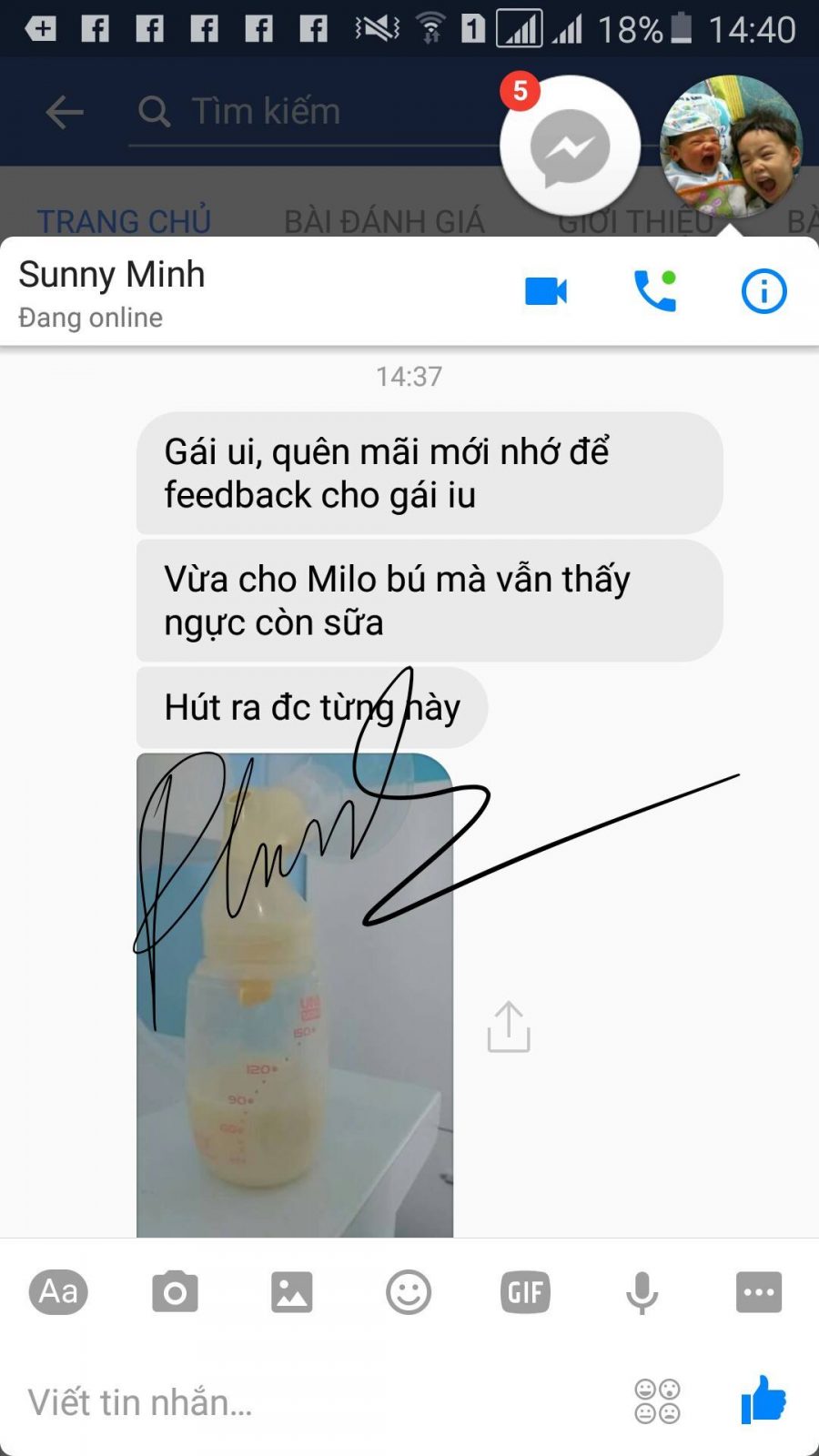Open the emoji picker beside the message field
This screenshot has height=1456, width=819.
coord(657,1401)
